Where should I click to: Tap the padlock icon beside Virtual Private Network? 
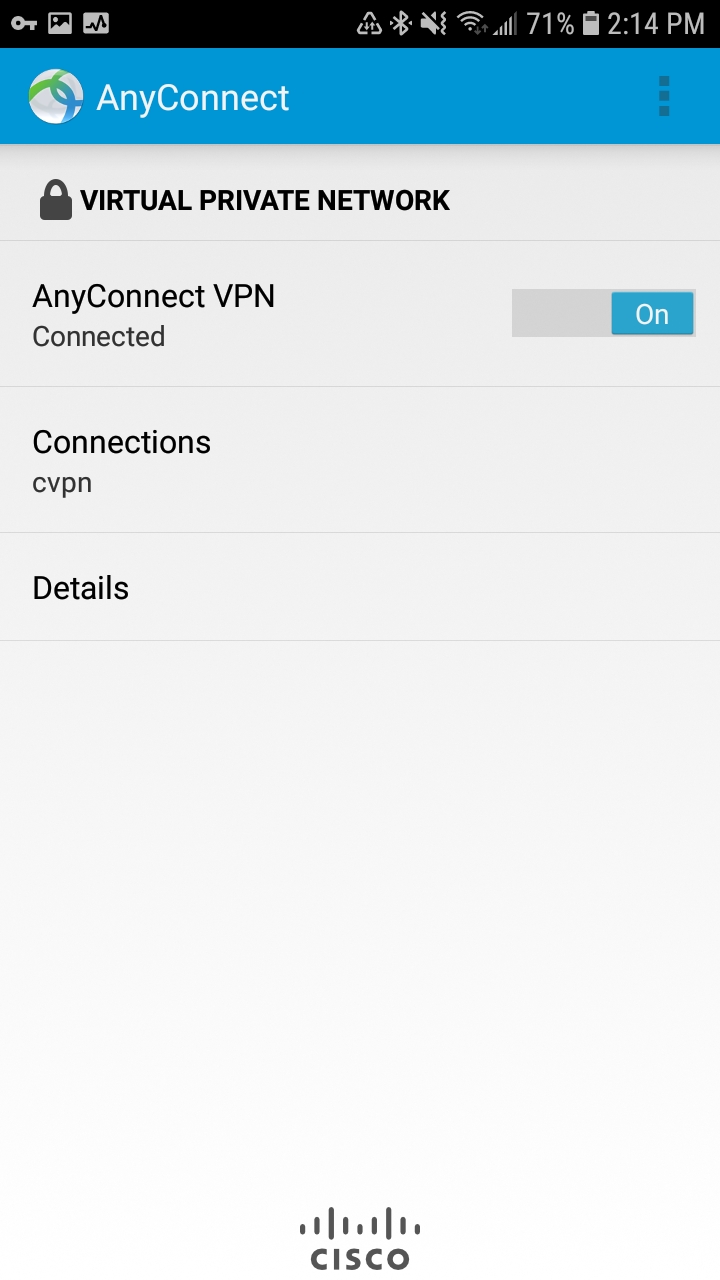(x=56, y=199)
